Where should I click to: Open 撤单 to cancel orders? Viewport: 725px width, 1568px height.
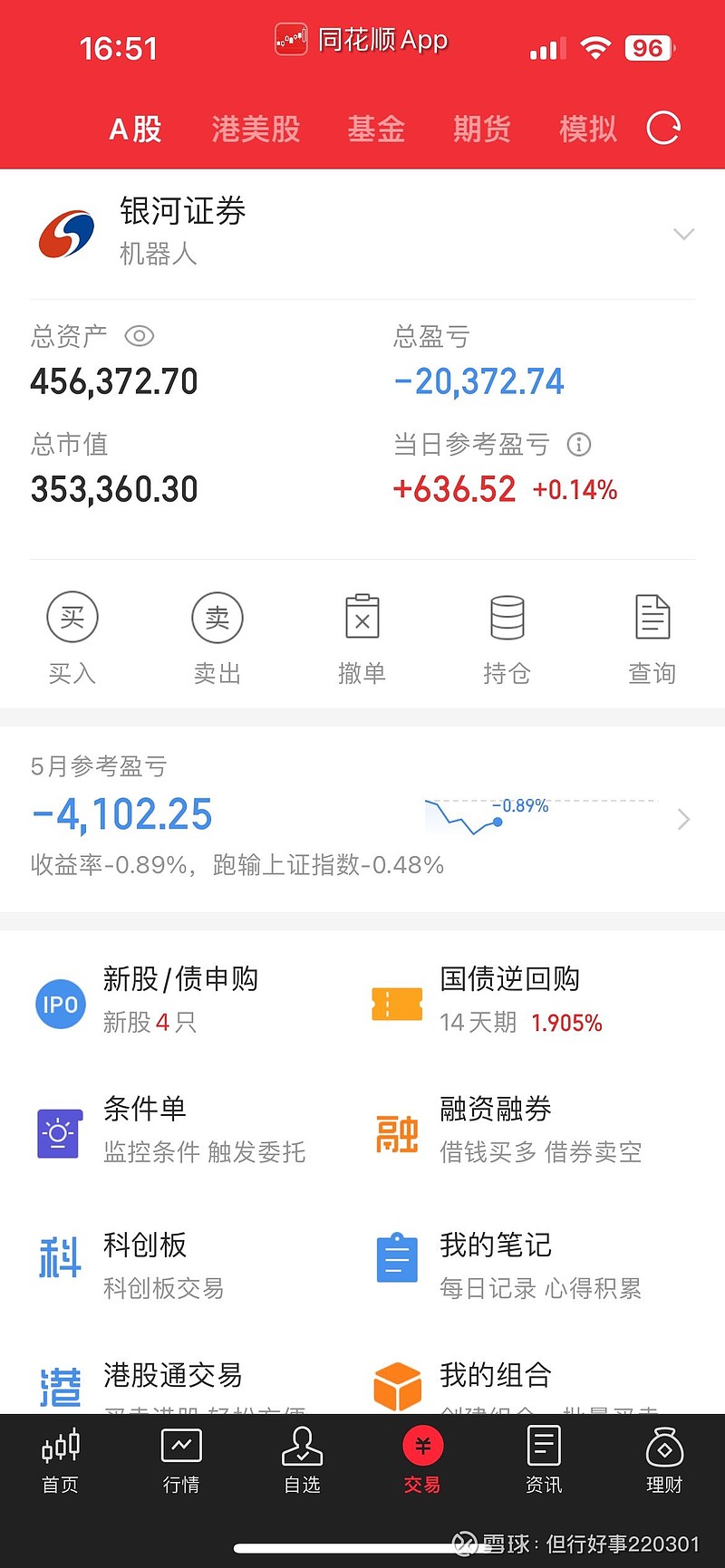coord(362,638)
